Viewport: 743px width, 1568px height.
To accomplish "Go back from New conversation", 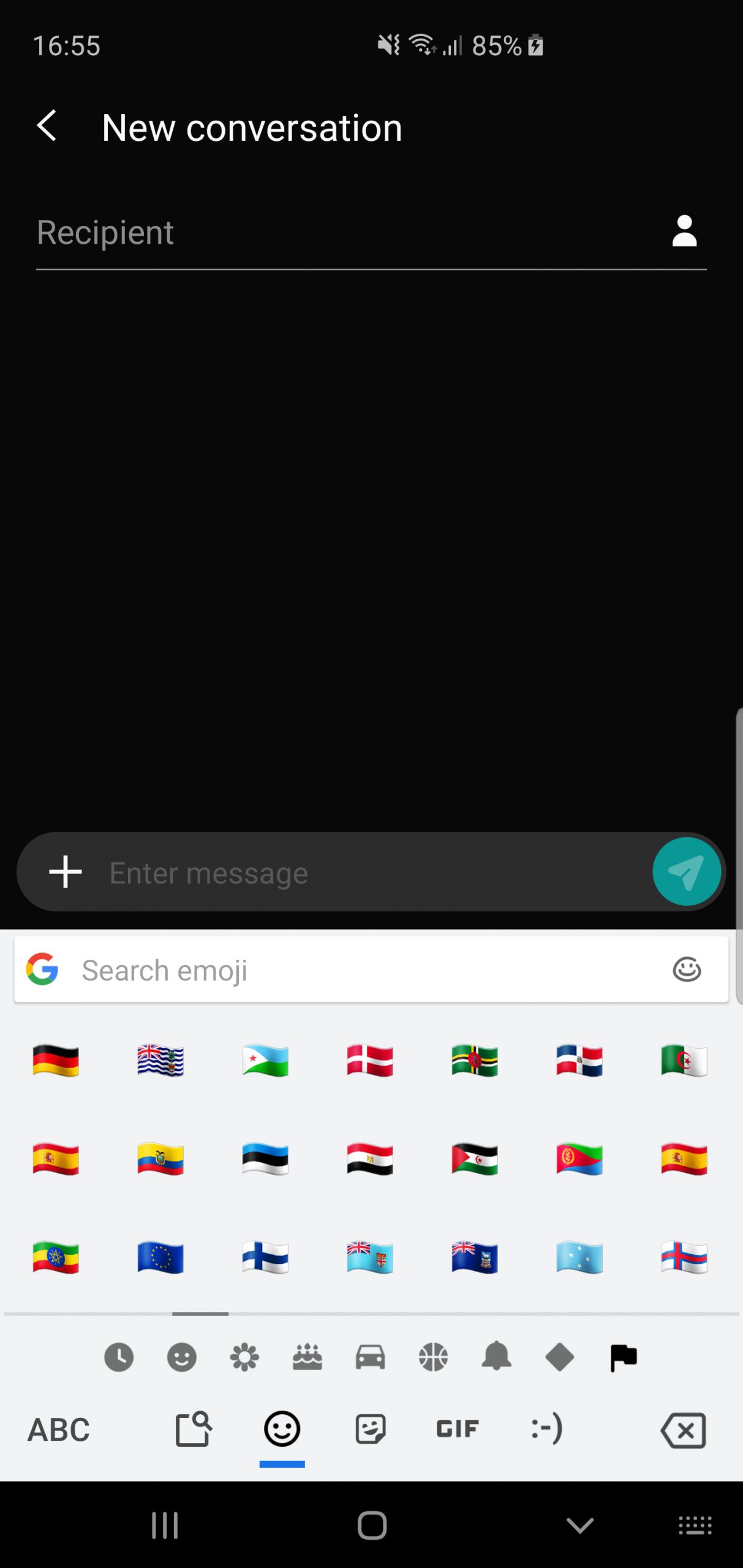I will 47,126.
